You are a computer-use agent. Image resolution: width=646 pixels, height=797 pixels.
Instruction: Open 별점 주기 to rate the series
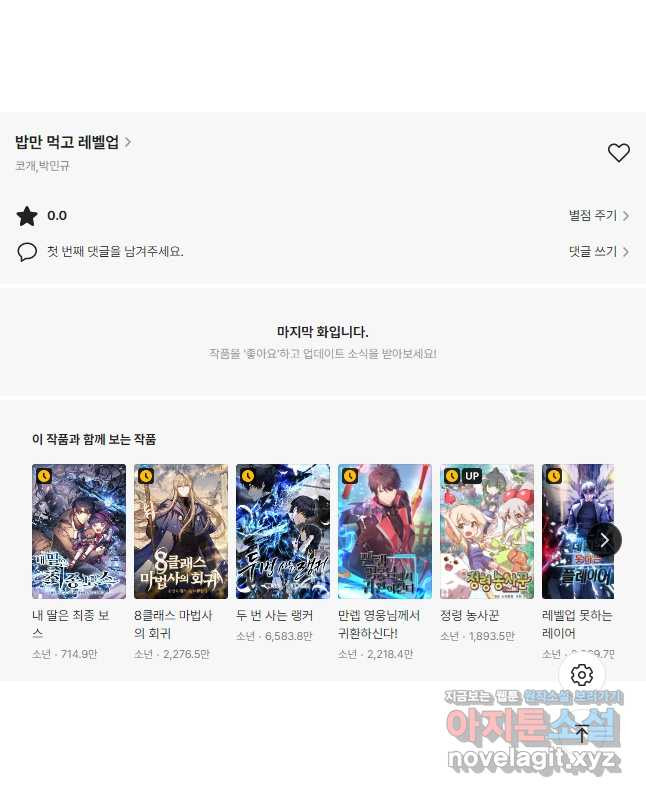pos(598,215)
